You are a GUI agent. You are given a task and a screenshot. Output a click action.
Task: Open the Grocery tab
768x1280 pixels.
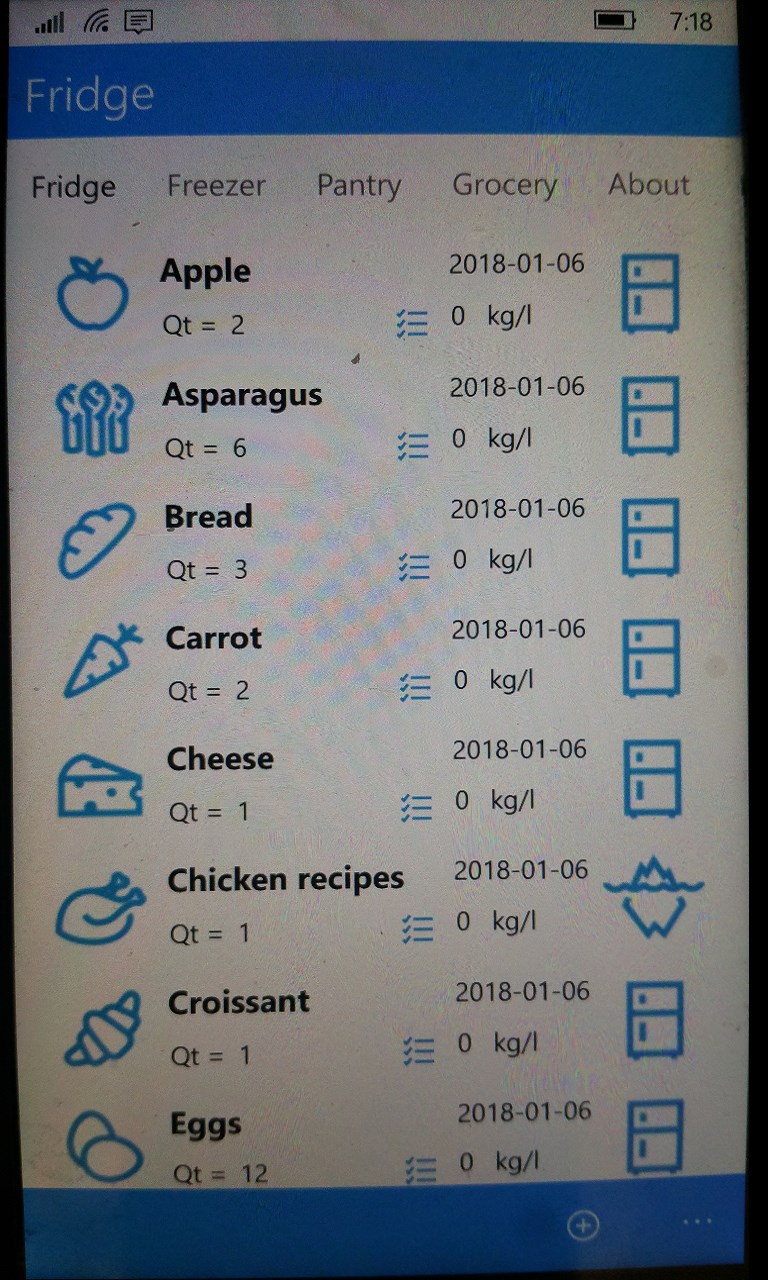504,185
